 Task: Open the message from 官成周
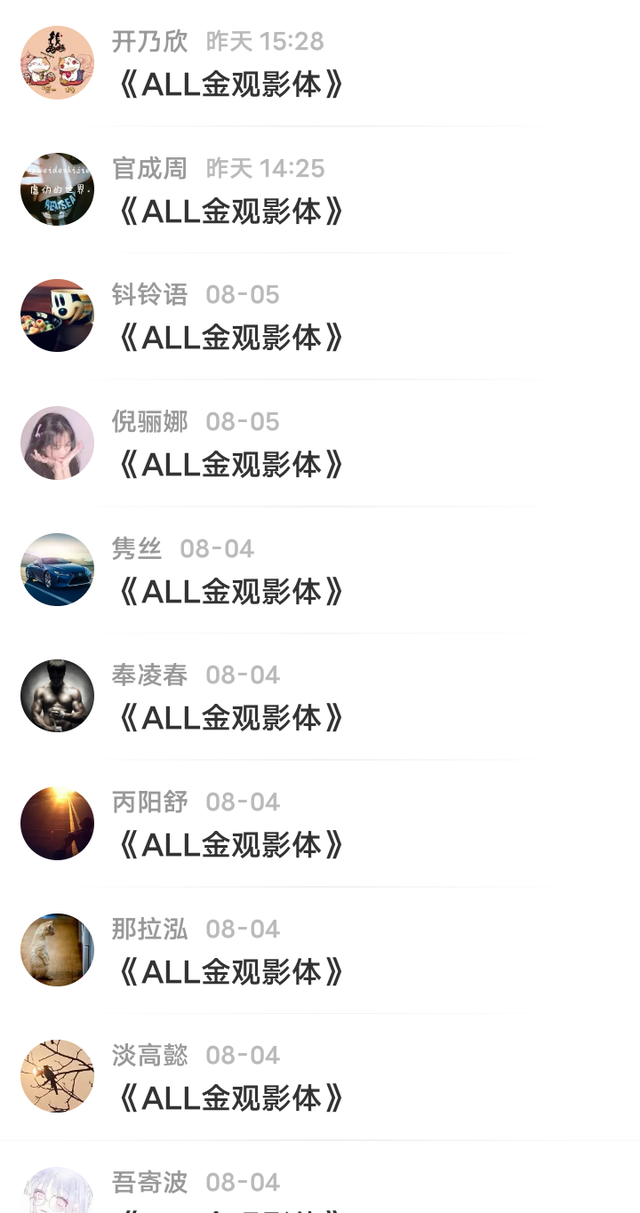pyautogui.click(x=320, y=190)
